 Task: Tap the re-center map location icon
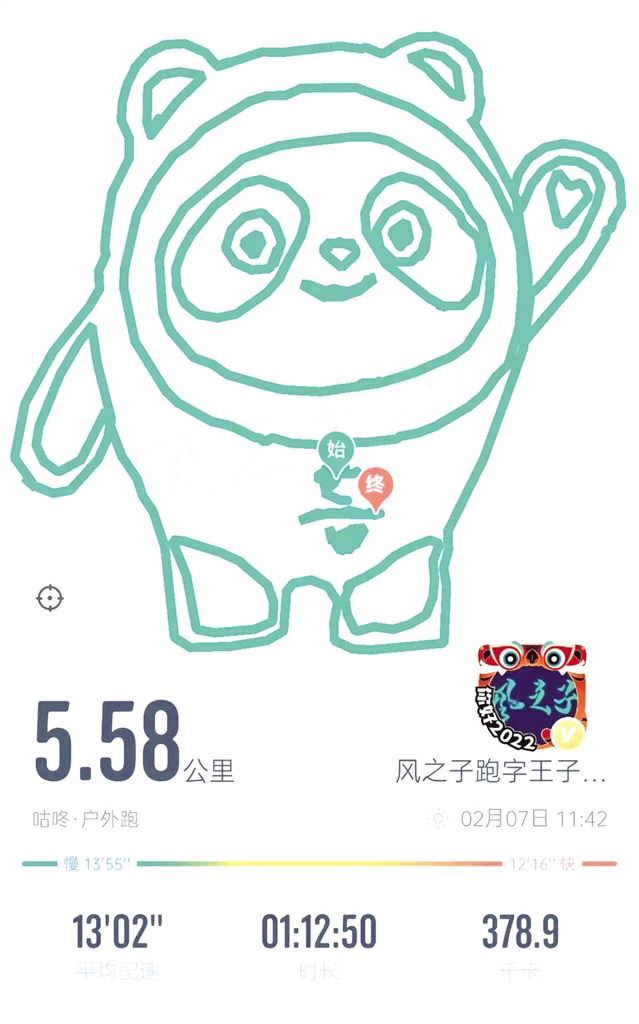point(50,598)
